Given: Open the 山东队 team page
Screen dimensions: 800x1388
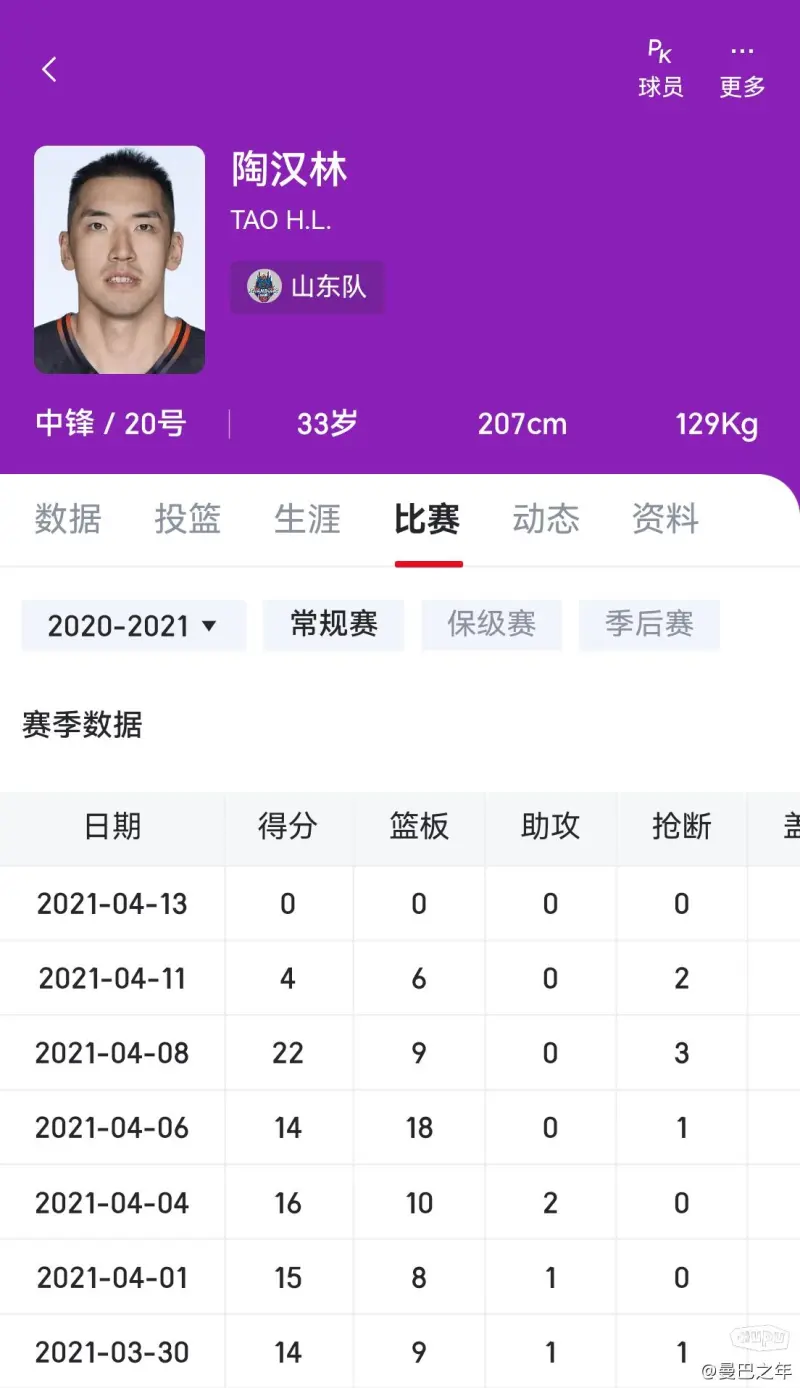Looking at the screenshot, I should [307, 287].
